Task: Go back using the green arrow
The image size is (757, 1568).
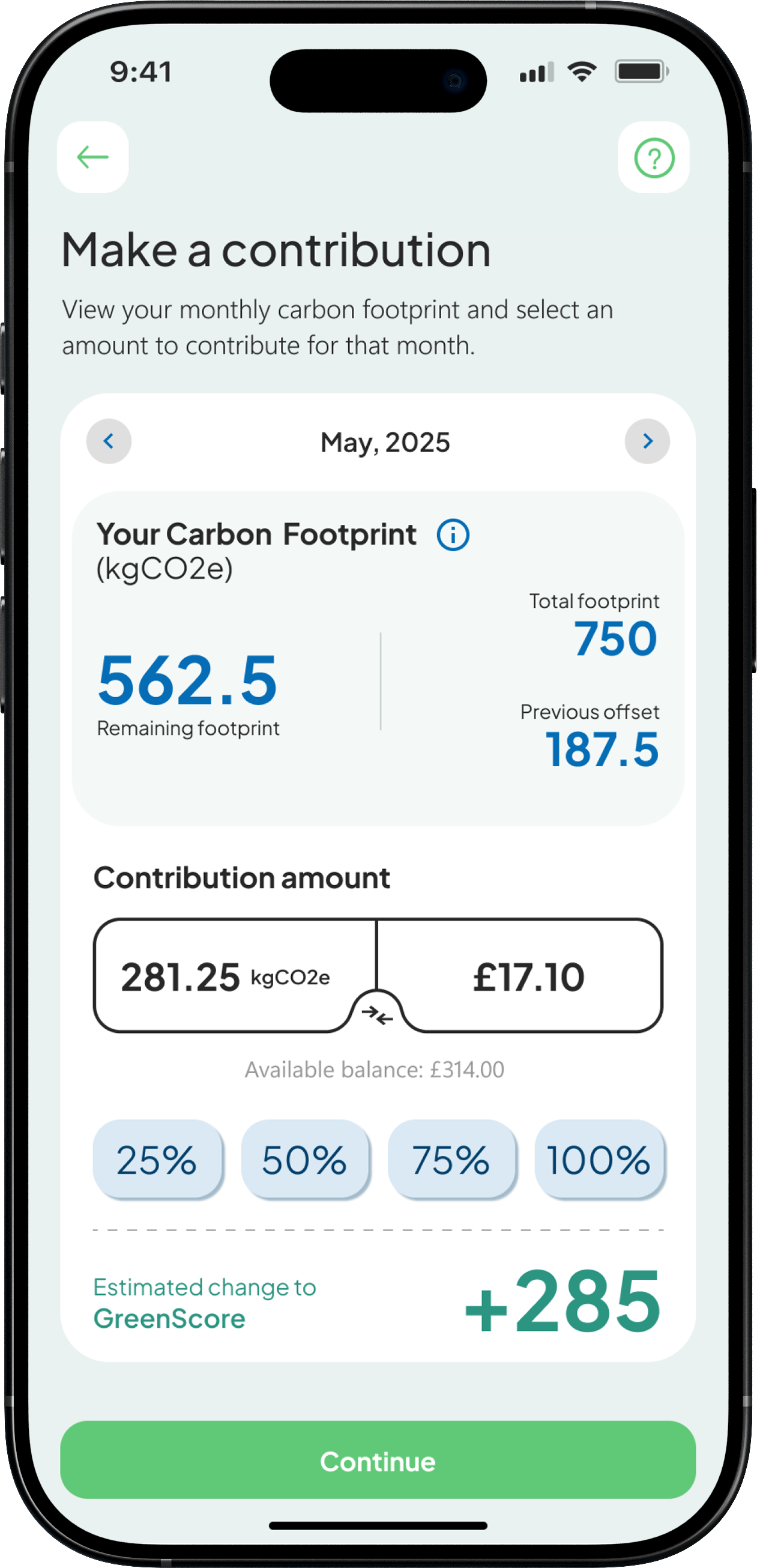Action: pyautogui.click(x=92, y=157)
